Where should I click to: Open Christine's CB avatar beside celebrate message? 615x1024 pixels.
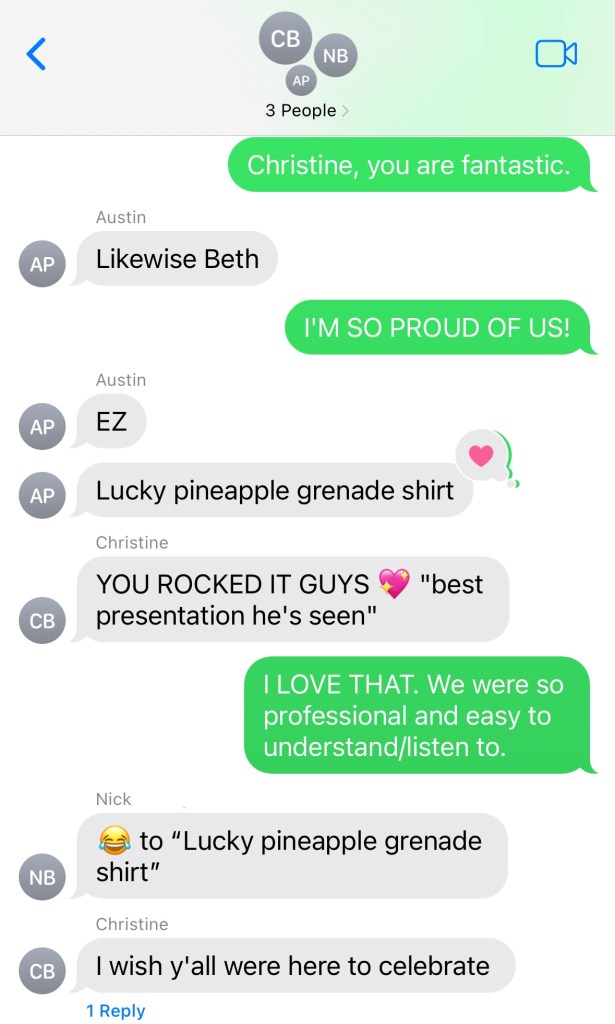tap(42, 970)
